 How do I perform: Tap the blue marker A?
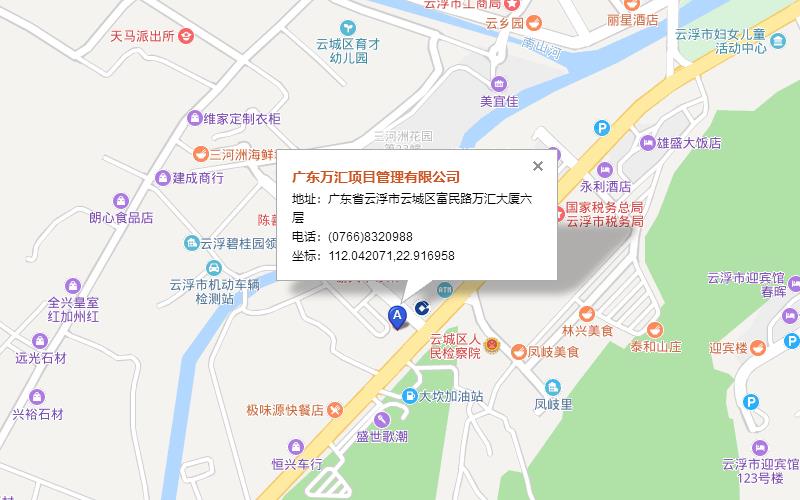(397, 317)
